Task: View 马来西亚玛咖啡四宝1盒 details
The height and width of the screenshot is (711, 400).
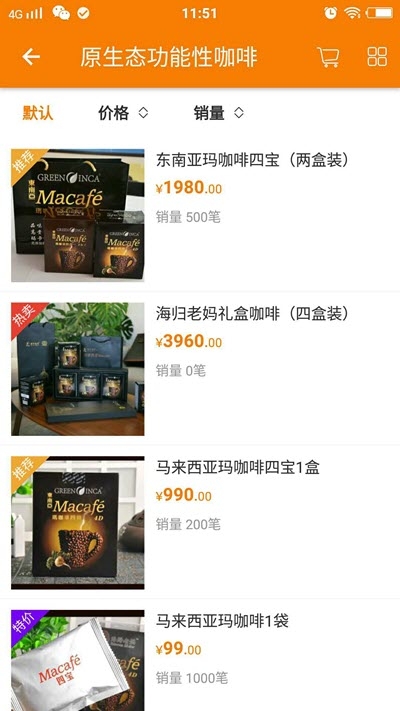Action: pyautogui.click(x=200, y=522)
